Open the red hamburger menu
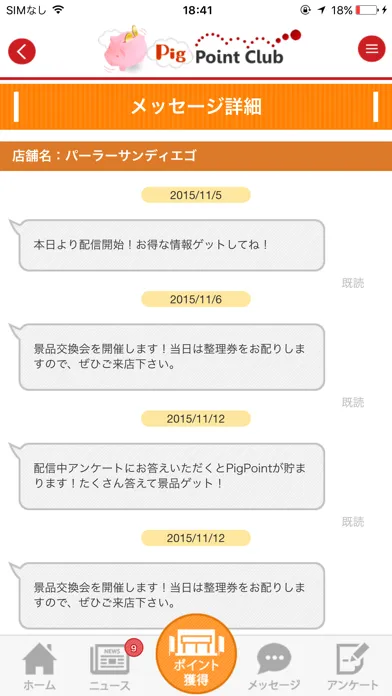This screenshot has height=696, width=392. 372,49
